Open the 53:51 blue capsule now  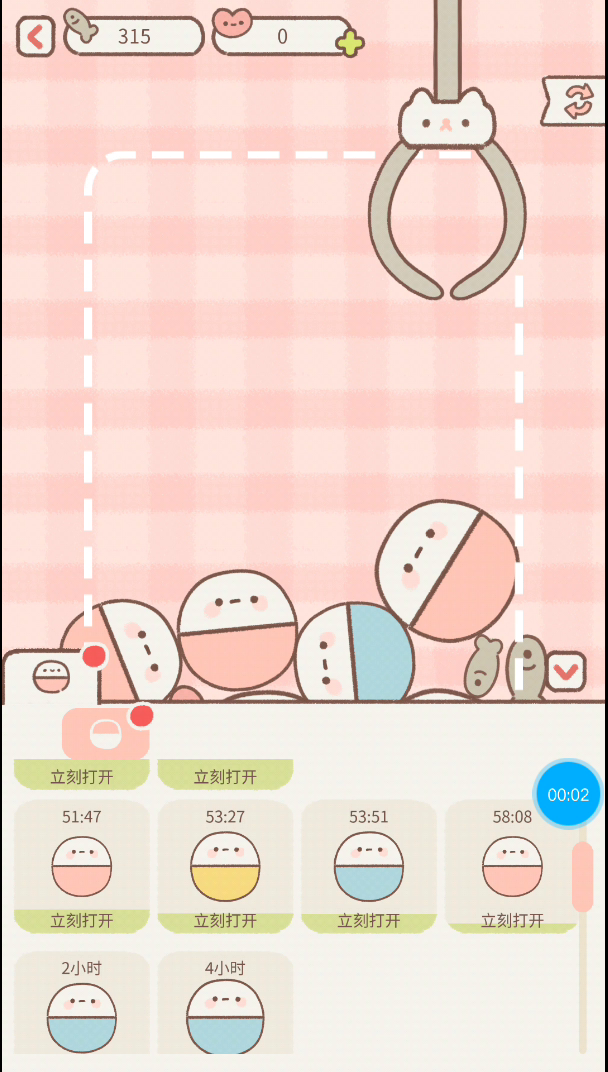coord(369,920)
